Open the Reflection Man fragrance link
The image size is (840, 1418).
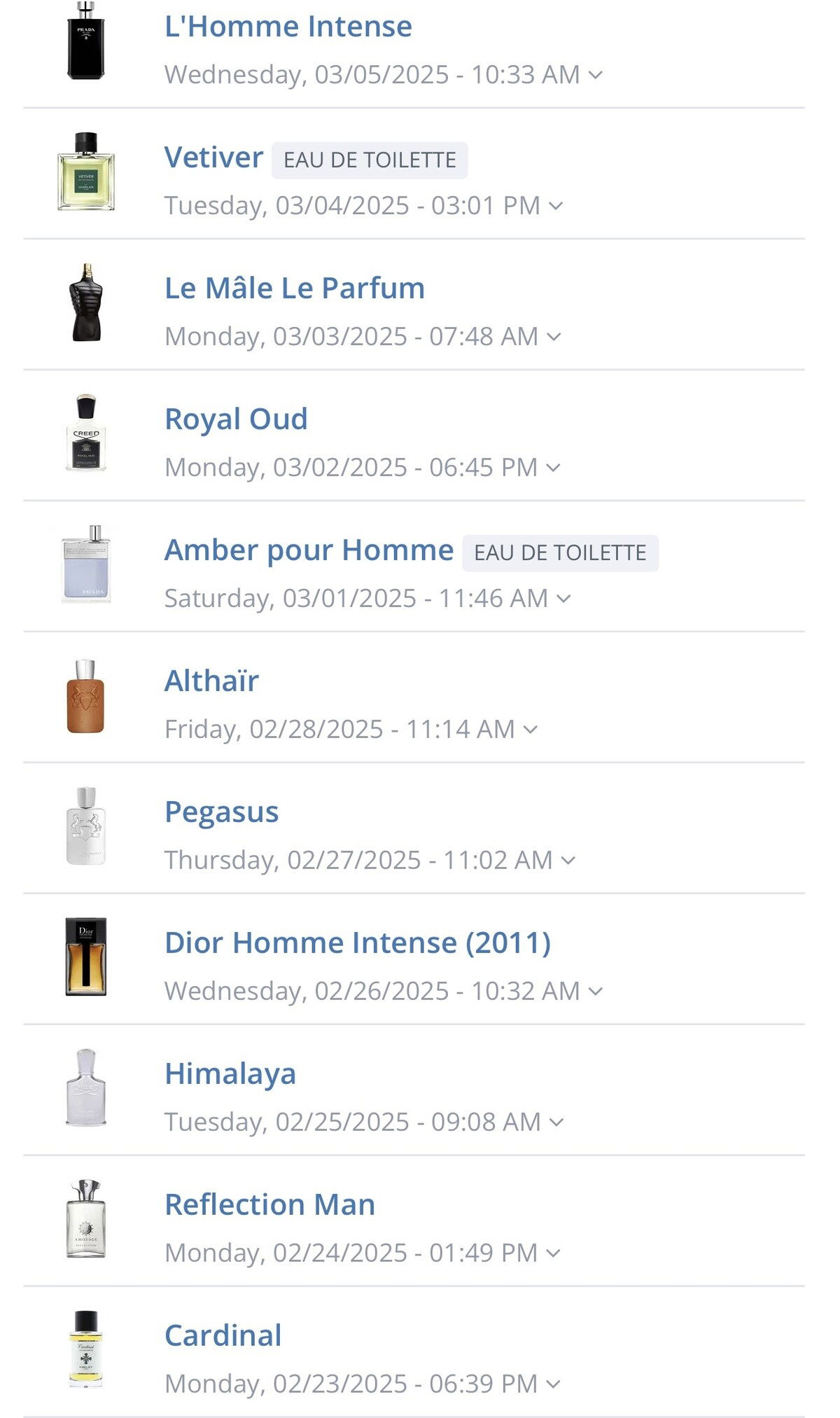269,1204
